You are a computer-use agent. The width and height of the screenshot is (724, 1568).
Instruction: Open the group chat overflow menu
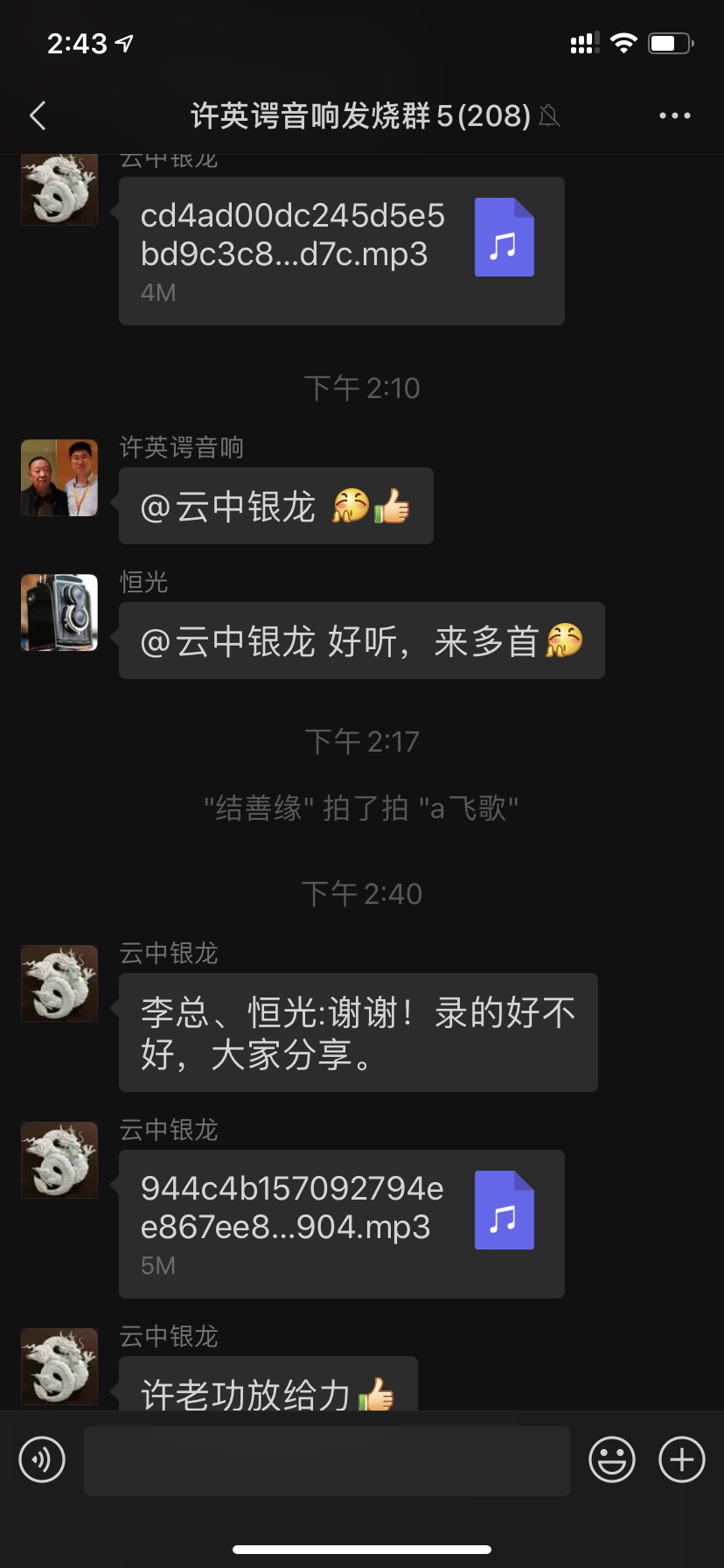click(674, 115)
